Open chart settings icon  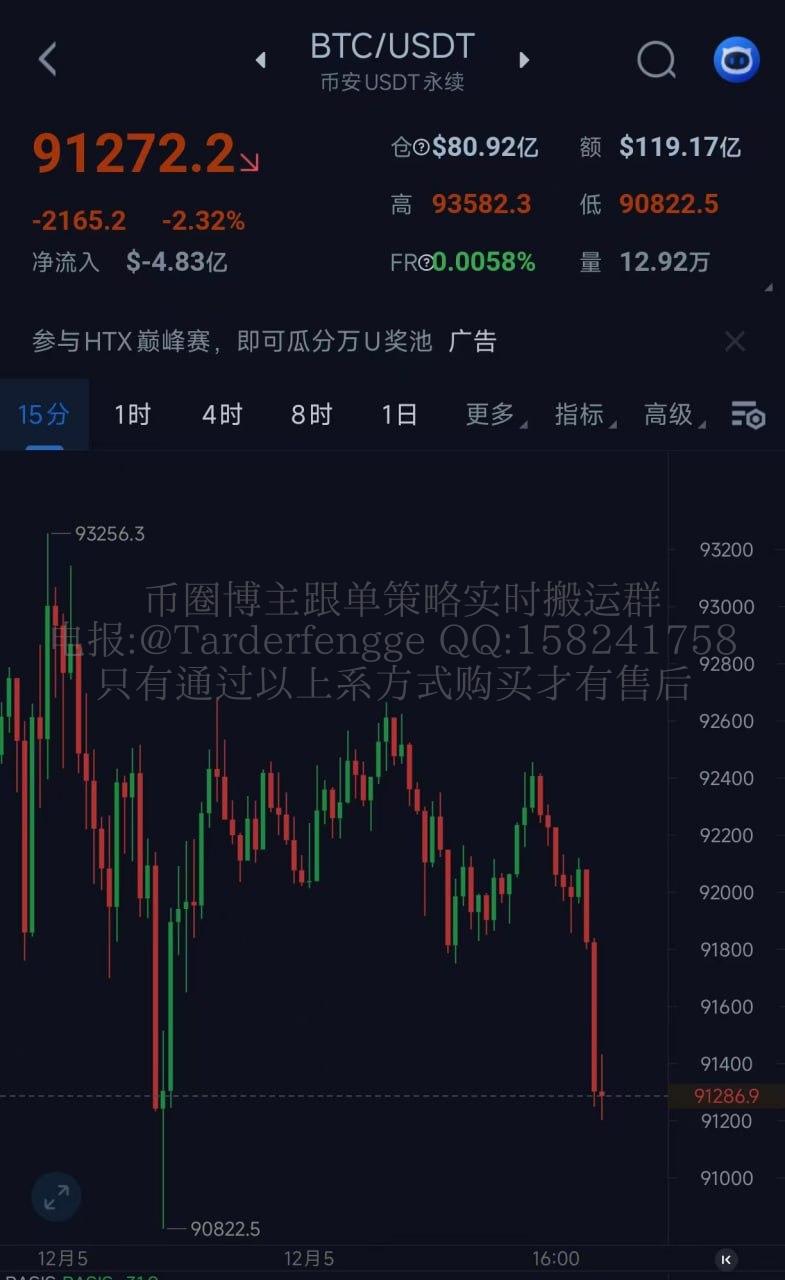(748, 414)
